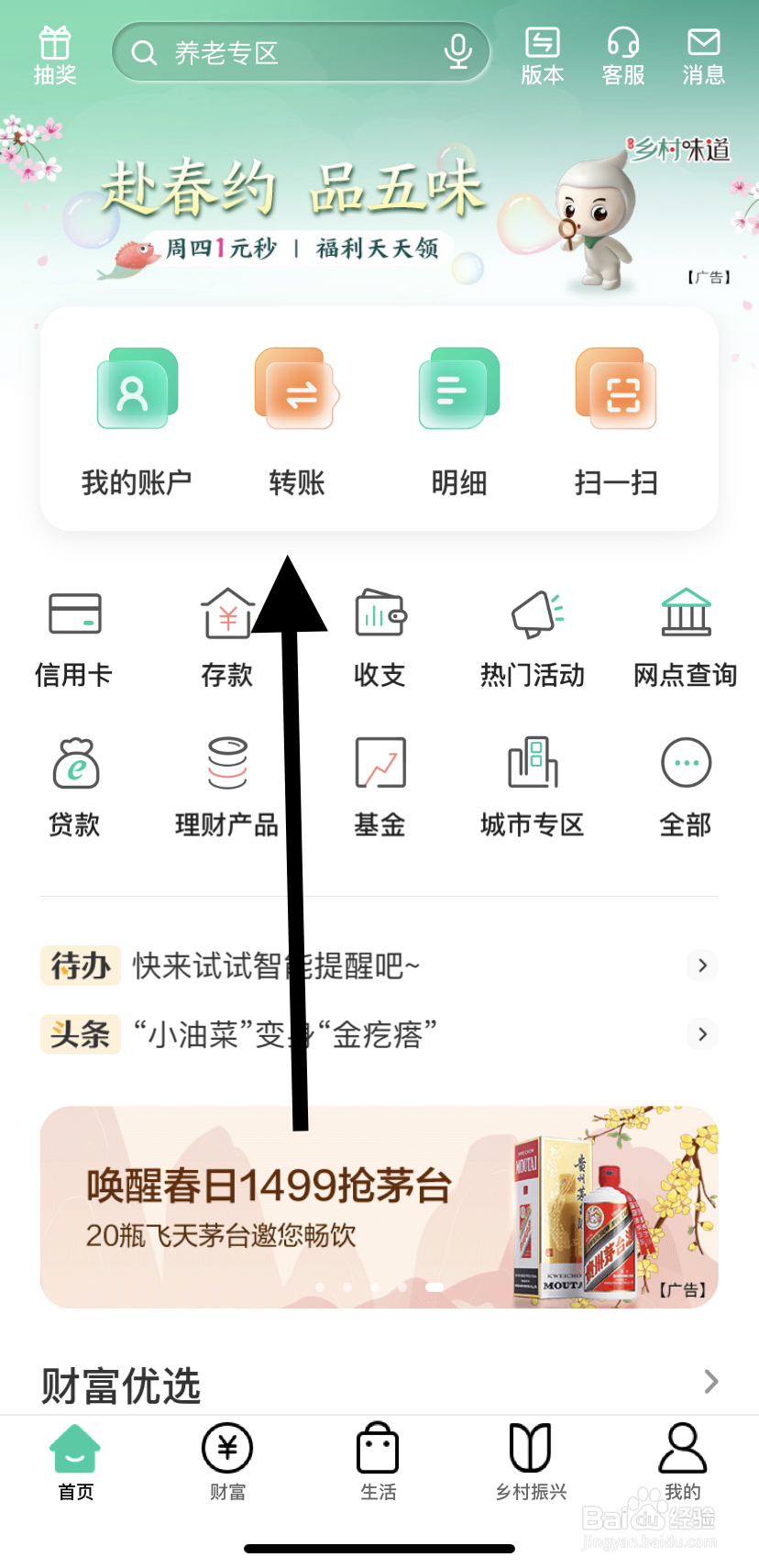
Task: Open the 信用卡 credit card section
Action: [x=74, y=633]
